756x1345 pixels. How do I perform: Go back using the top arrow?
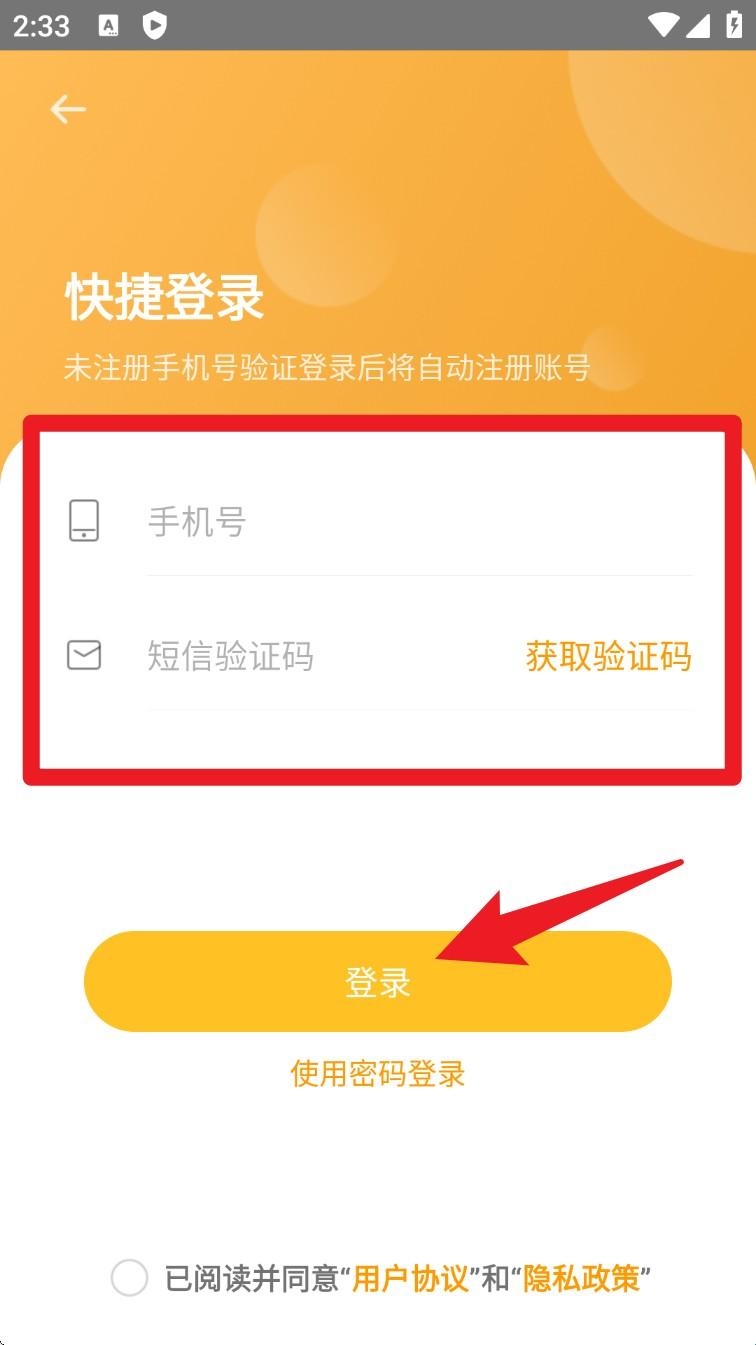coord(68,109)
